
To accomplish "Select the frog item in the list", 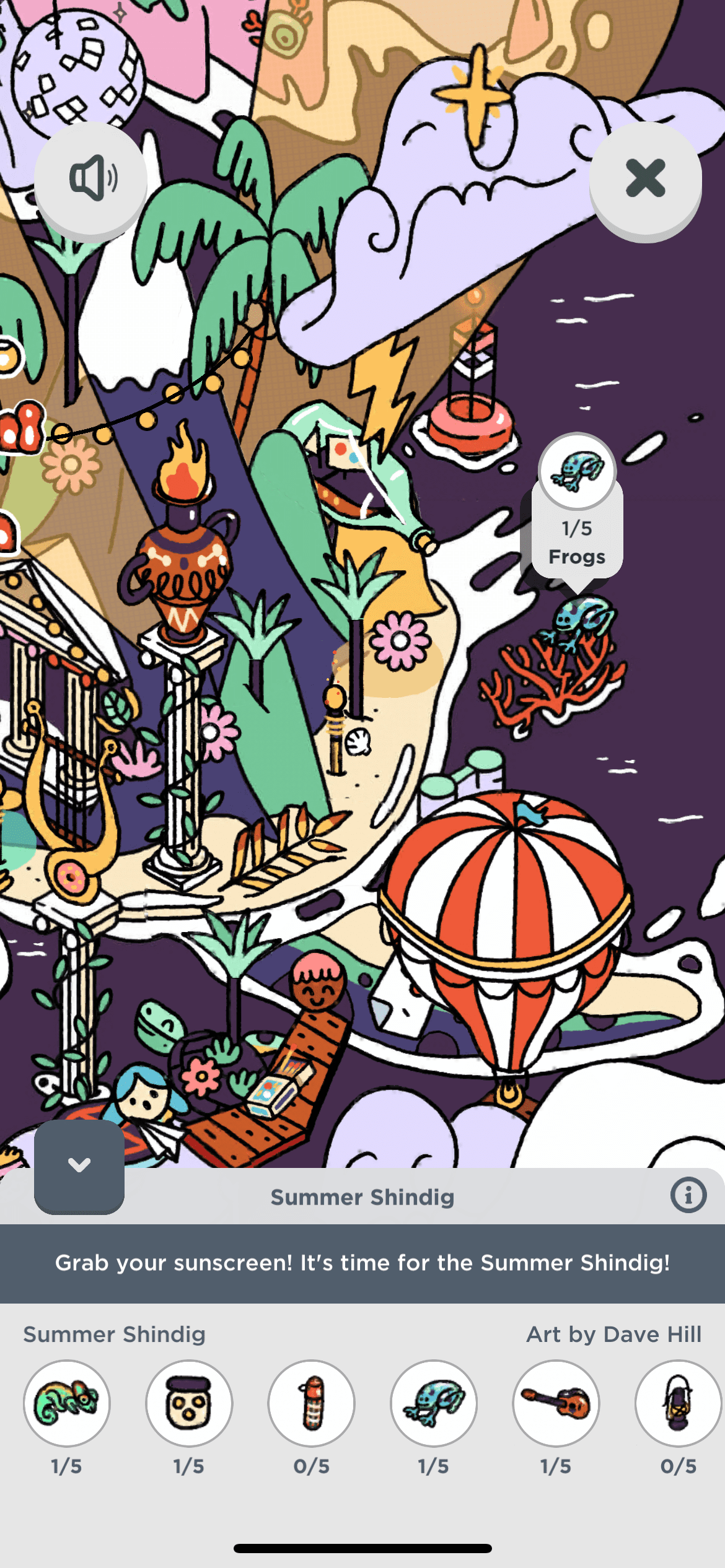I will [434, 1403].
